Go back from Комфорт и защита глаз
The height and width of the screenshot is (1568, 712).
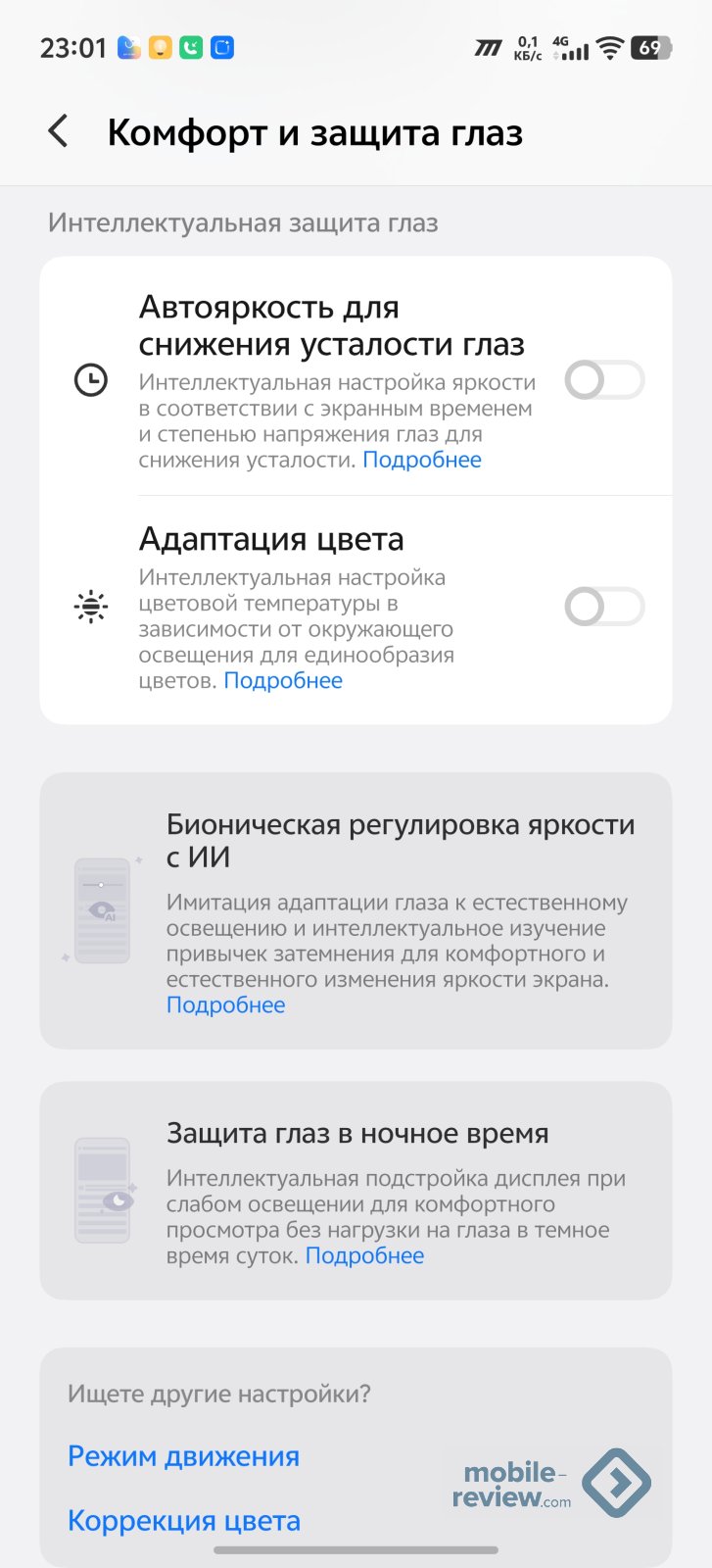click(59, 131)
